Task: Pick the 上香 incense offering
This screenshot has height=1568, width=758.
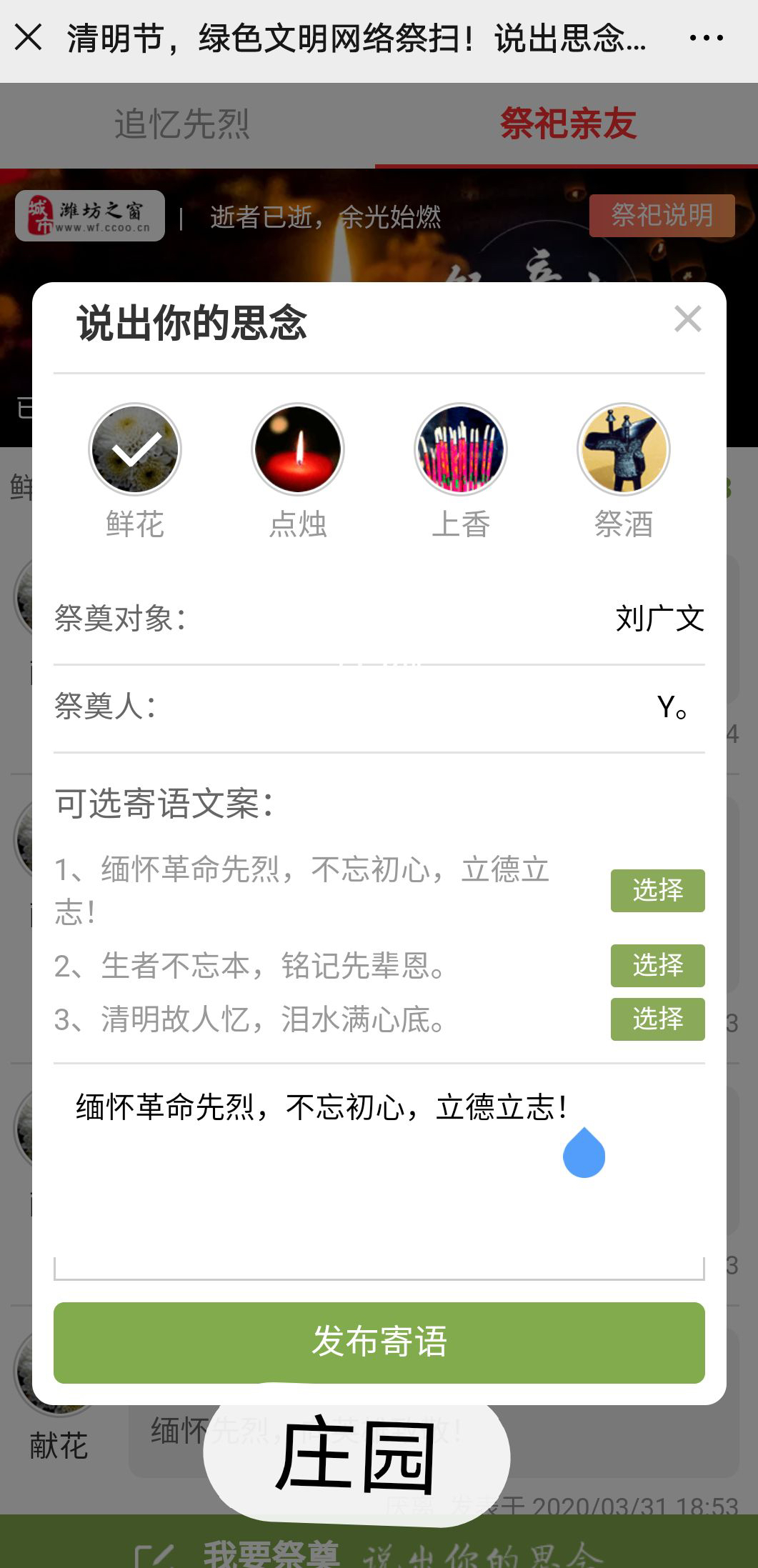Action: pos(461,450)
